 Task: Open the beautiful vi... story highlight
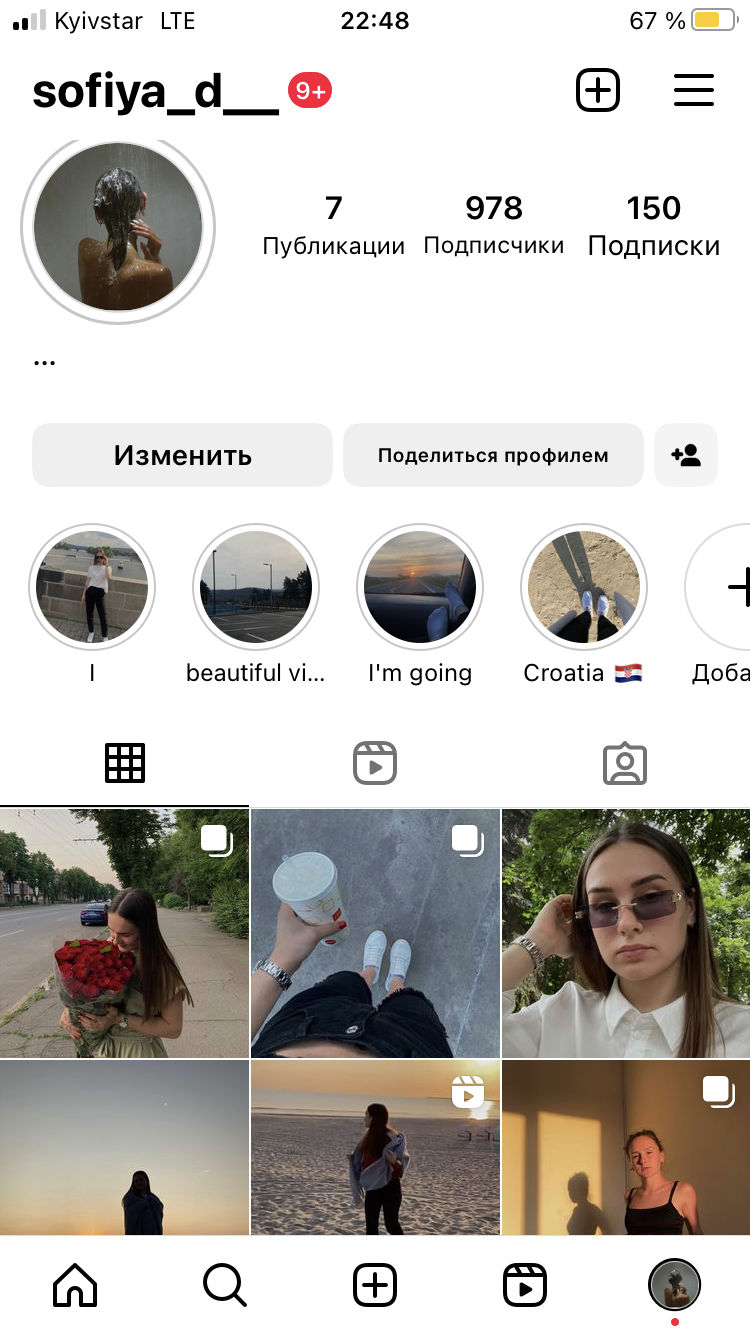[256, 588]
